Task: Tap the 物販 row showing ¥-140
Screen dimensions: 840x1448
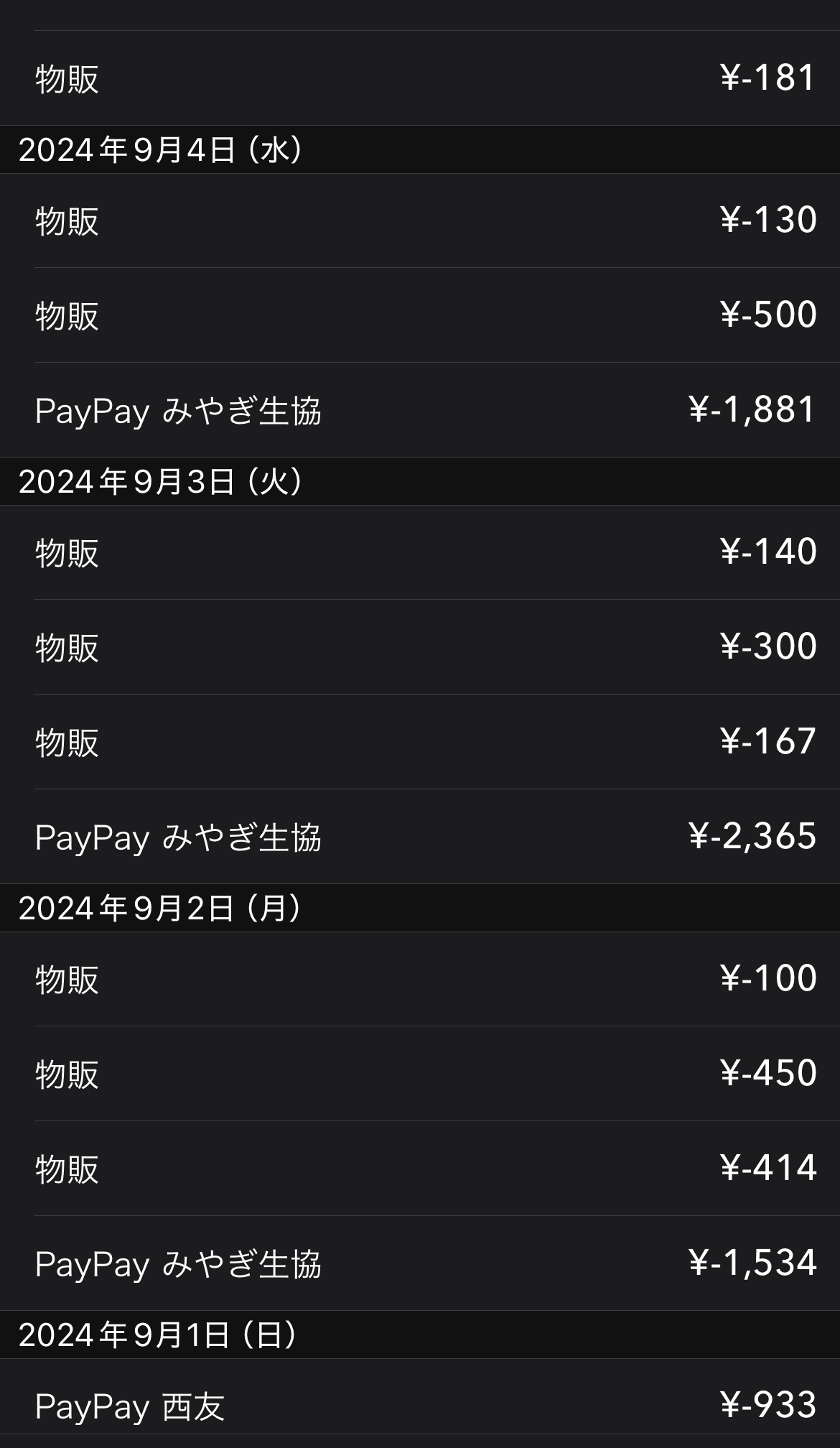Action: (420, 552)
